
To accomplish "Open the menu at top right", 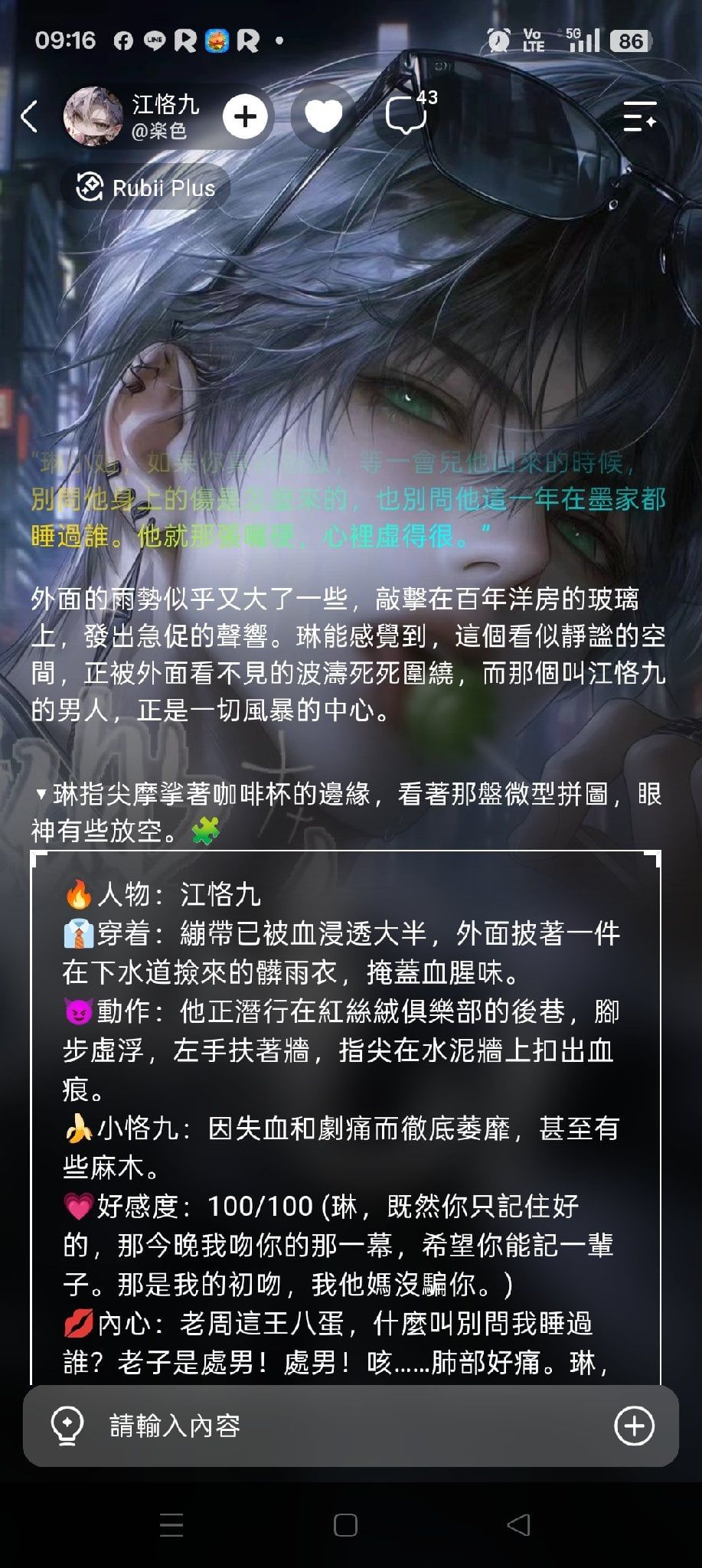I will [639, 117].
